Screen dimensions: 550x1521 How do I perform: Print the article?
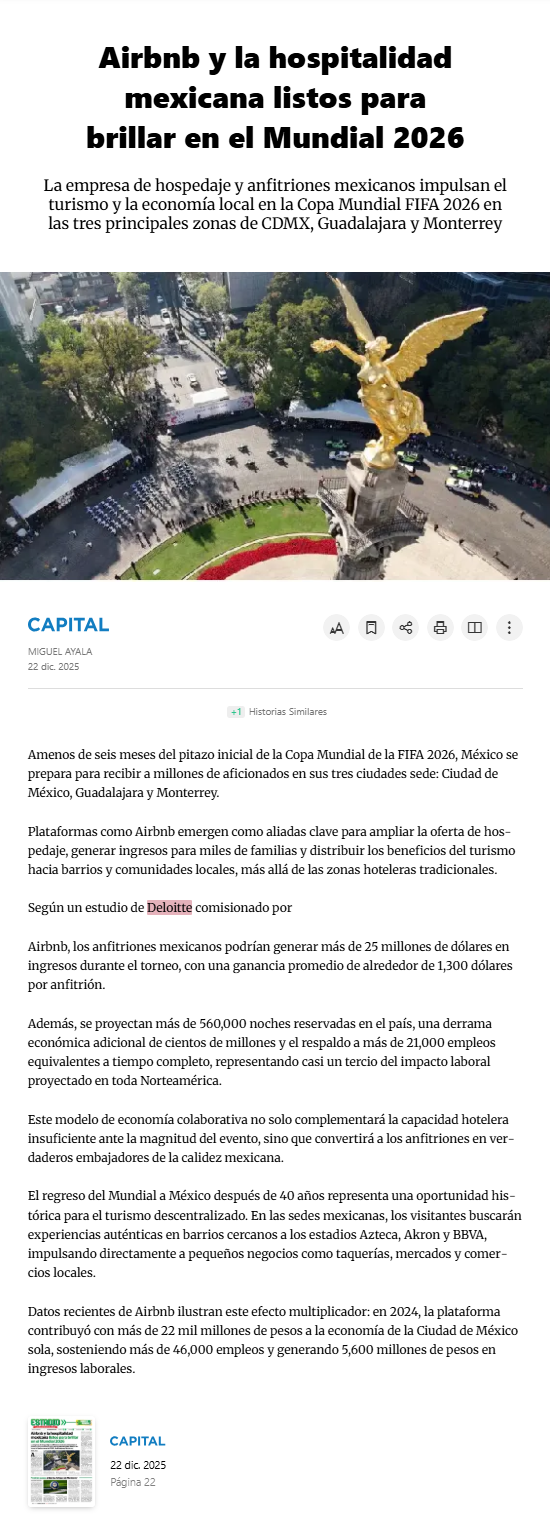(x=440, y=628)
